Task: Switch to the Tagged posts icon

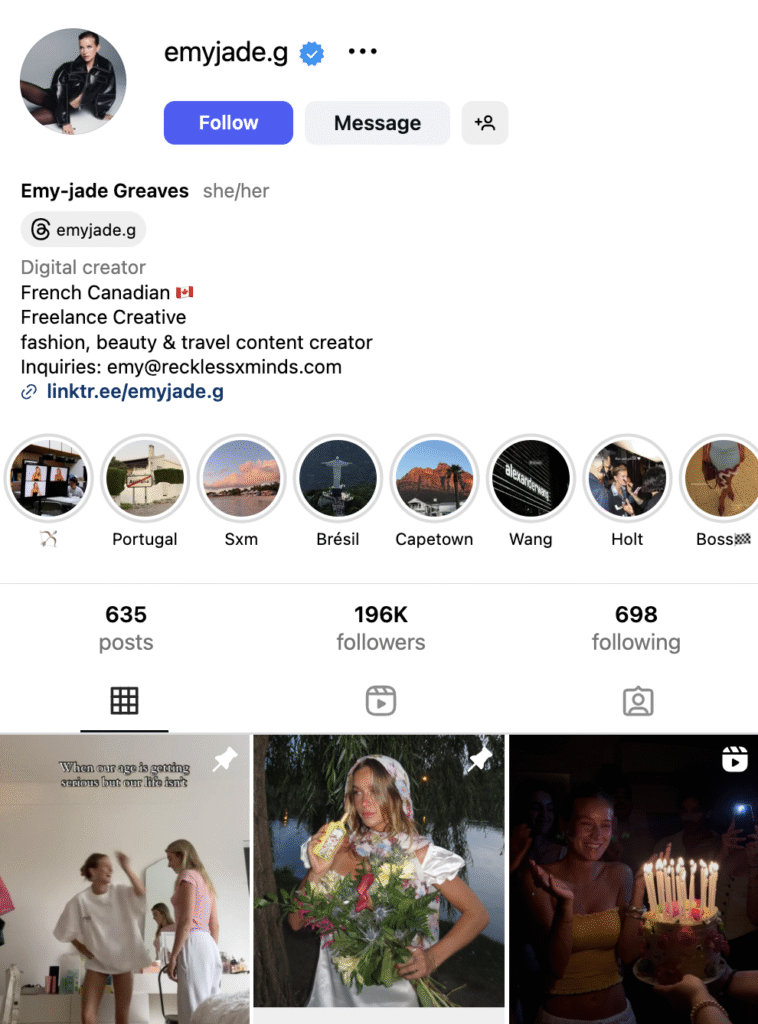Action: [636, 701]
